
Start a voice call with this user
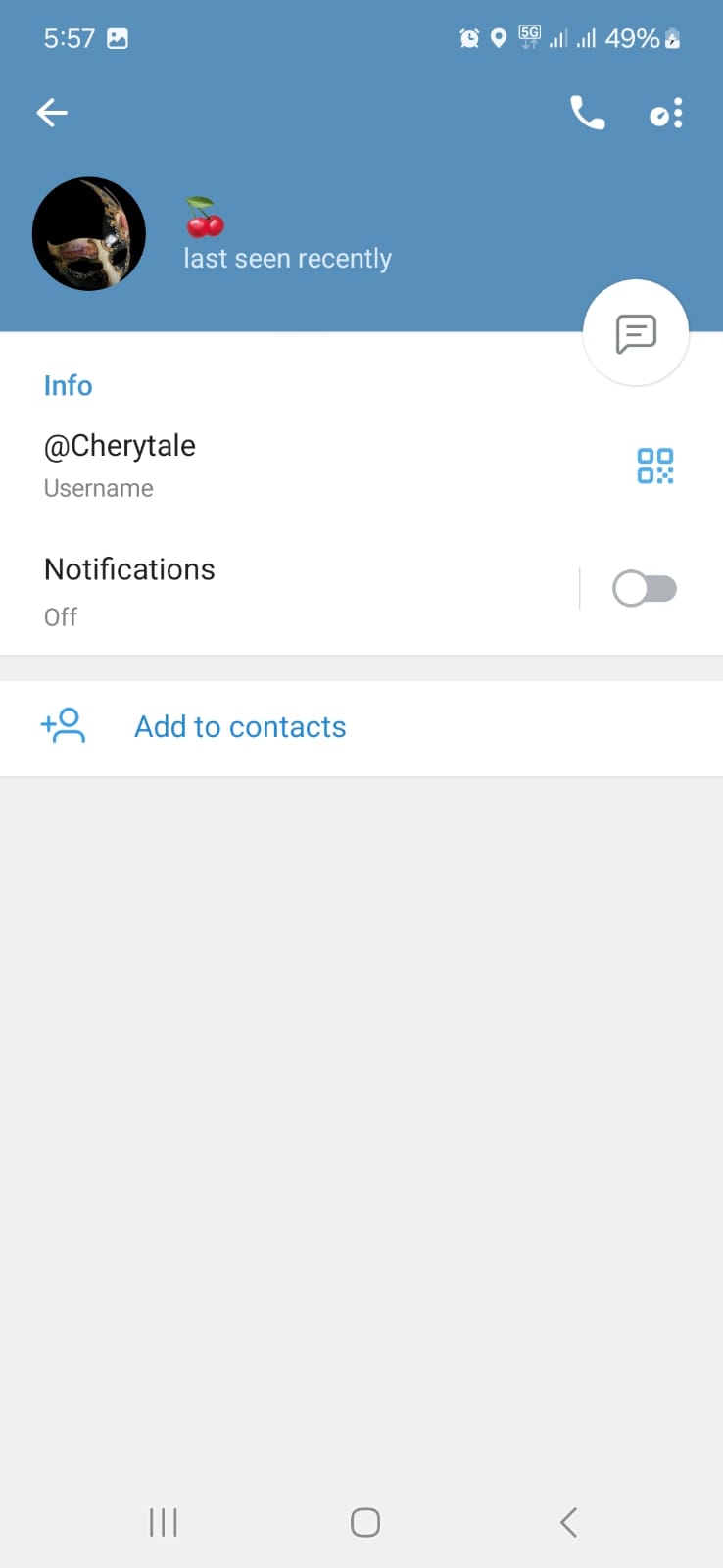coord(587,114)
